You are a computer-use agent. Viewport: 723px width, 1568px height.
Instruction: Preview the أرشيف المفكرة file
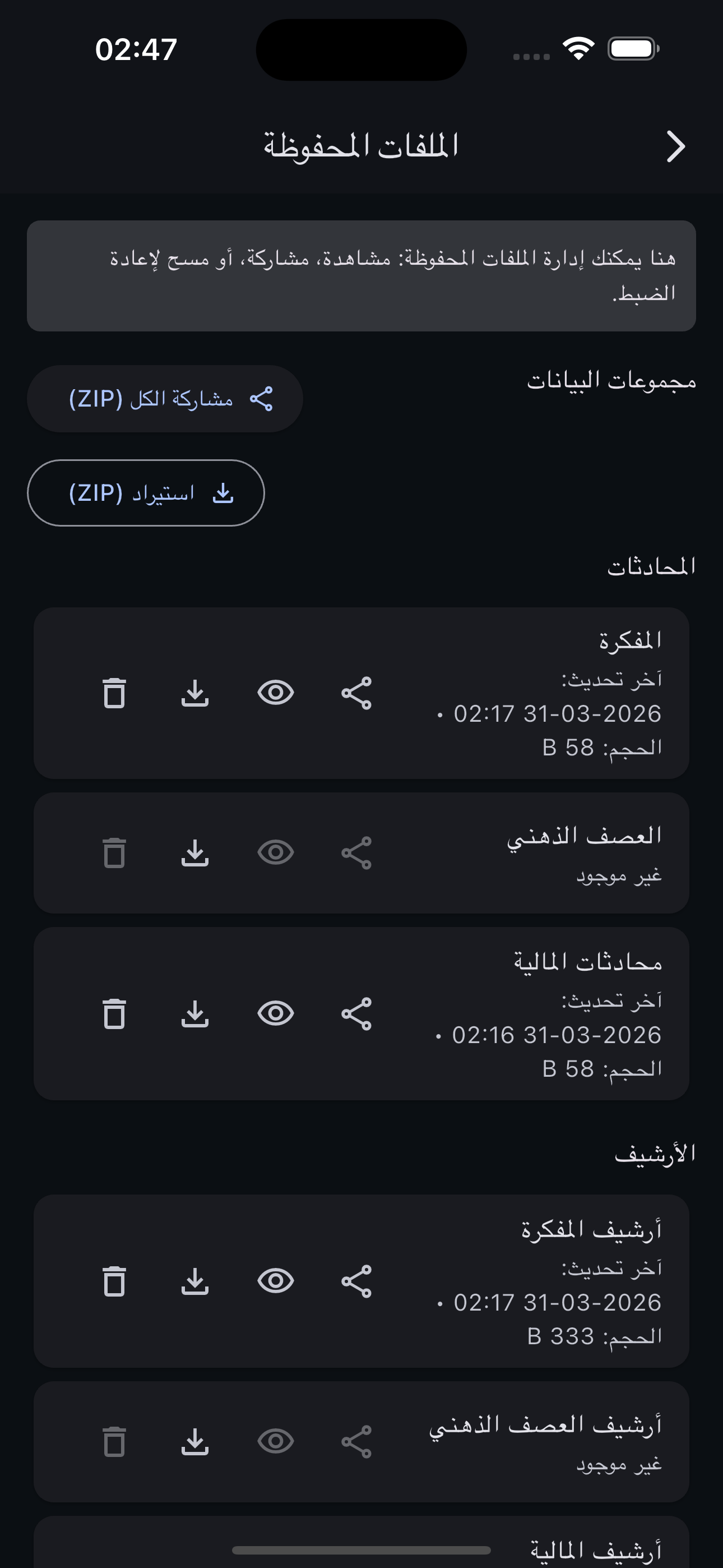[276, 1281]
